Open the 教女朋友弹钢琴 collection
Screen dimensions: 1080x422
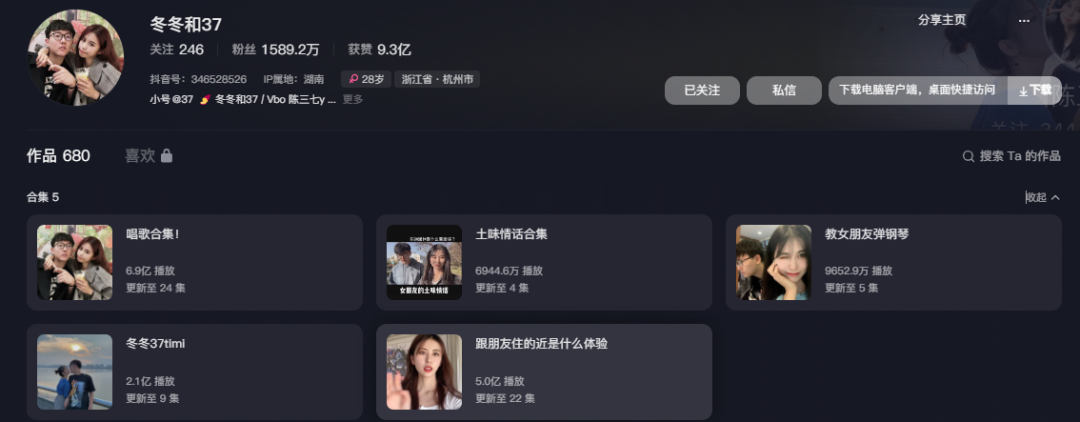[x=893, y=262]
